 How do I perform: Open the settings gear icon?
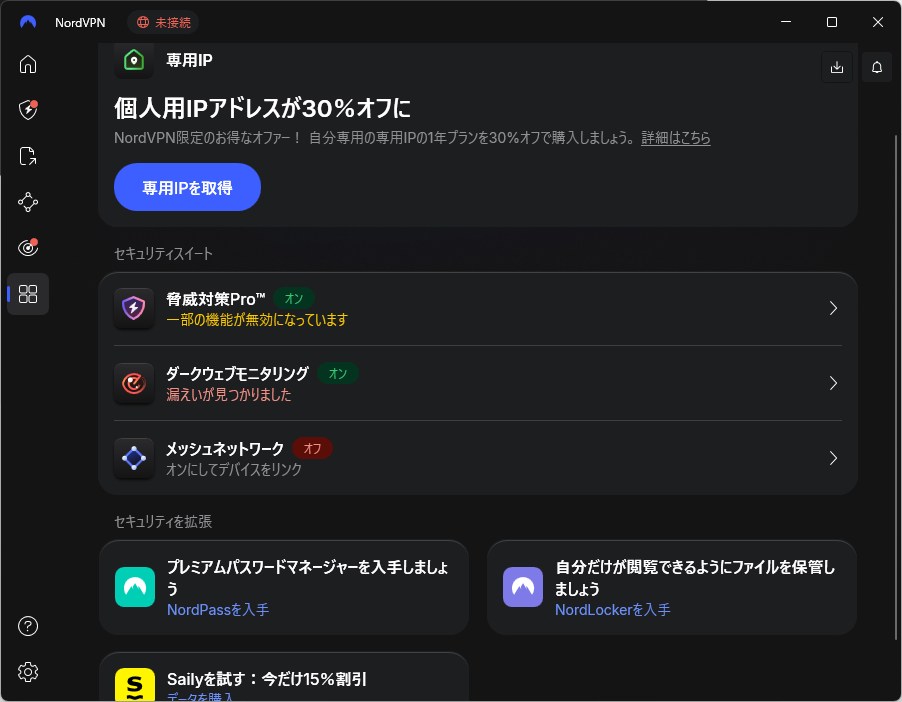pos(28,672)
